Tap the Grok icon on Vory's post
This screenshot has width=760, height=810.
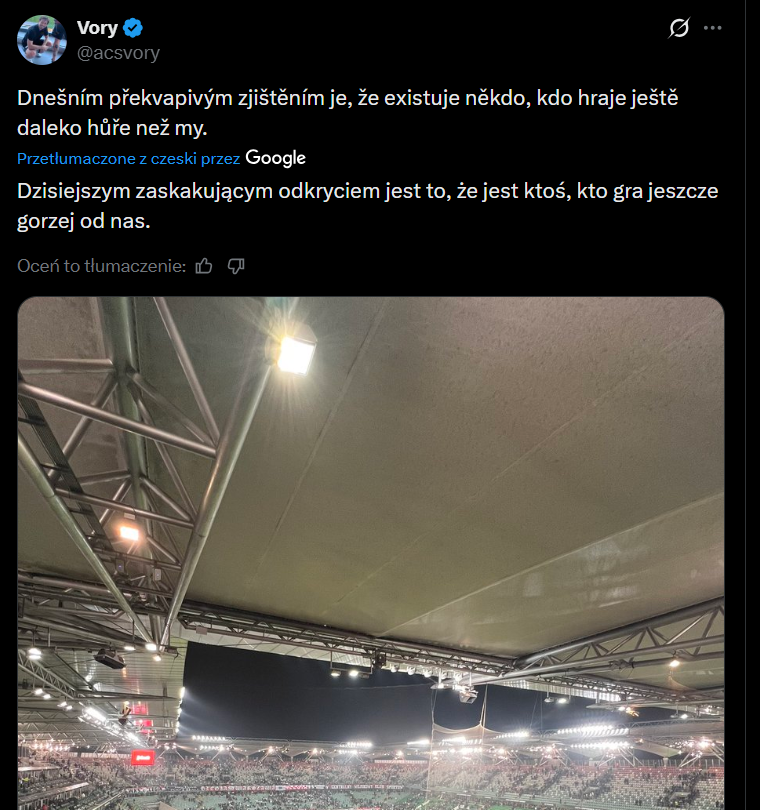[x=679, y=29]
